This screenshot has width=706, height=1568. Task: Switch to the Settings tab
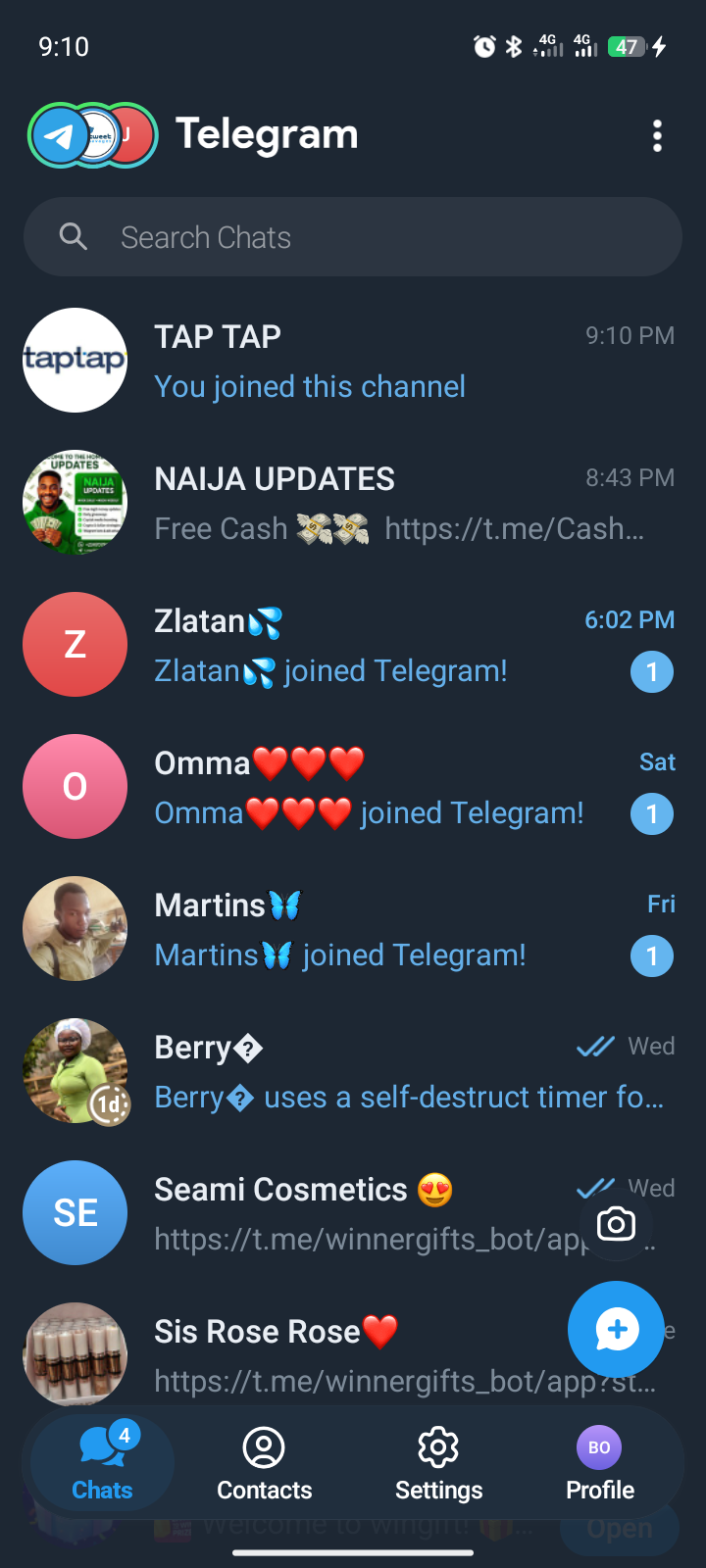coord(438,1464)
